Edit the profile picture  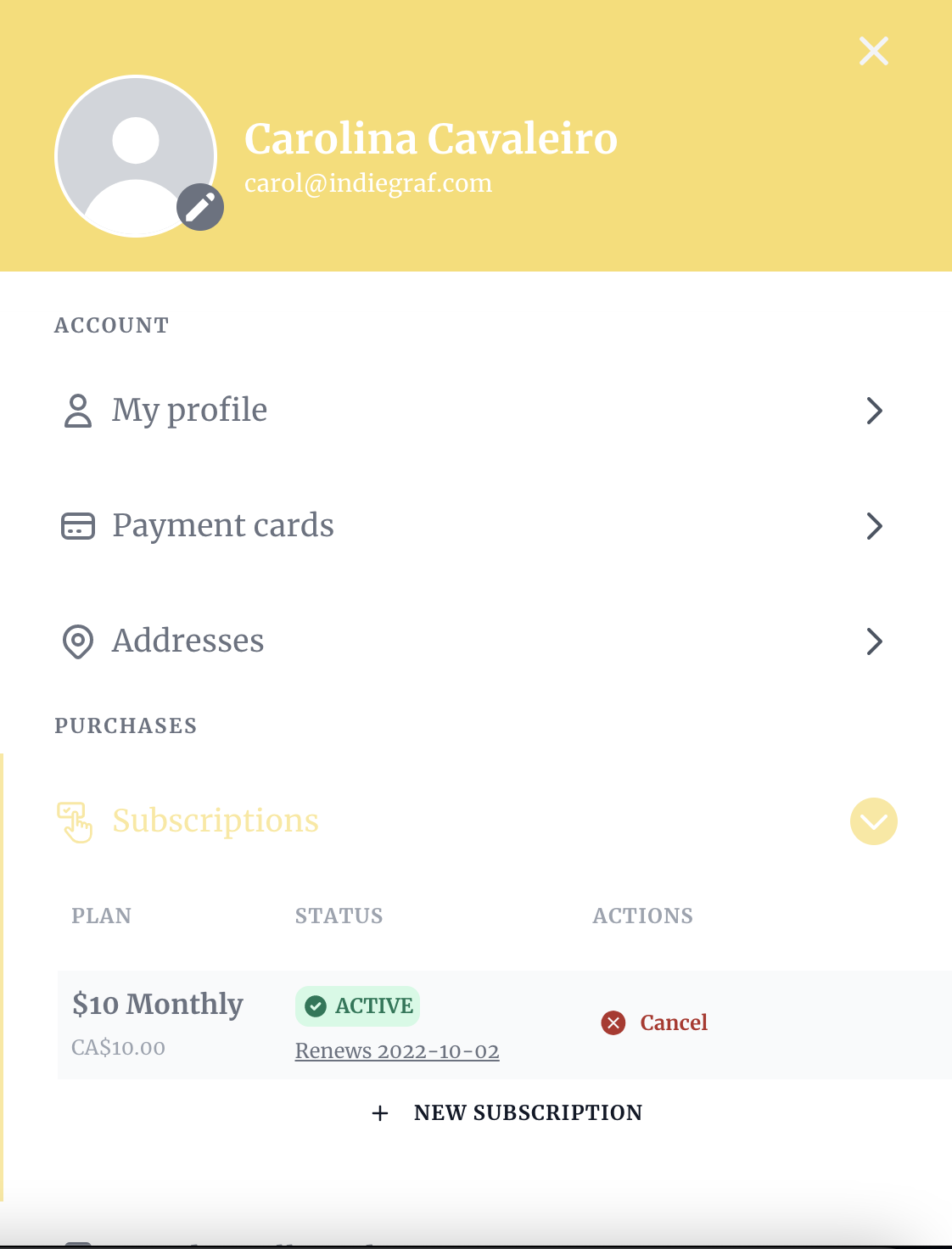[x=200, y=207]
